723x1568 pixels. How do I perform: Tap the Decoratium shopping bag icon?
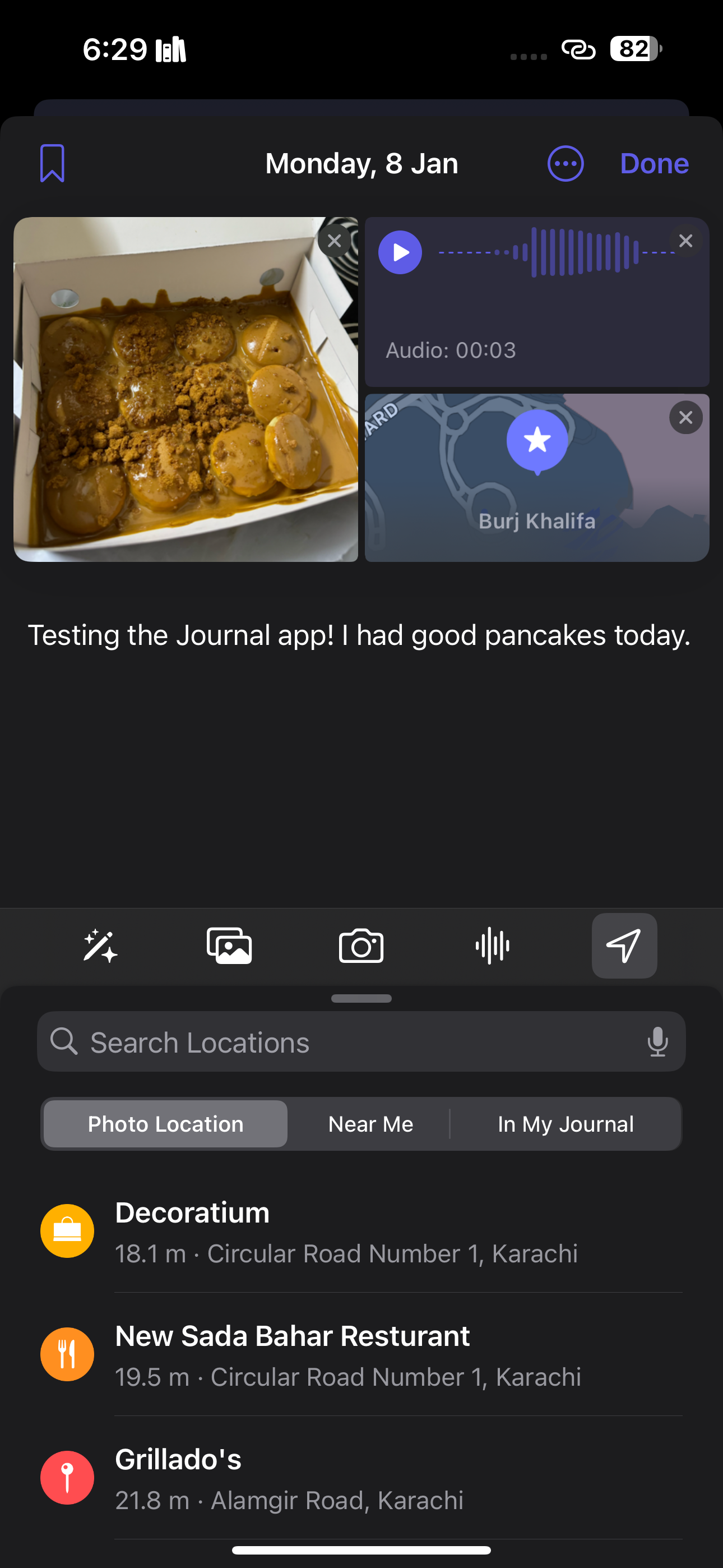[x=67, y=1231]
